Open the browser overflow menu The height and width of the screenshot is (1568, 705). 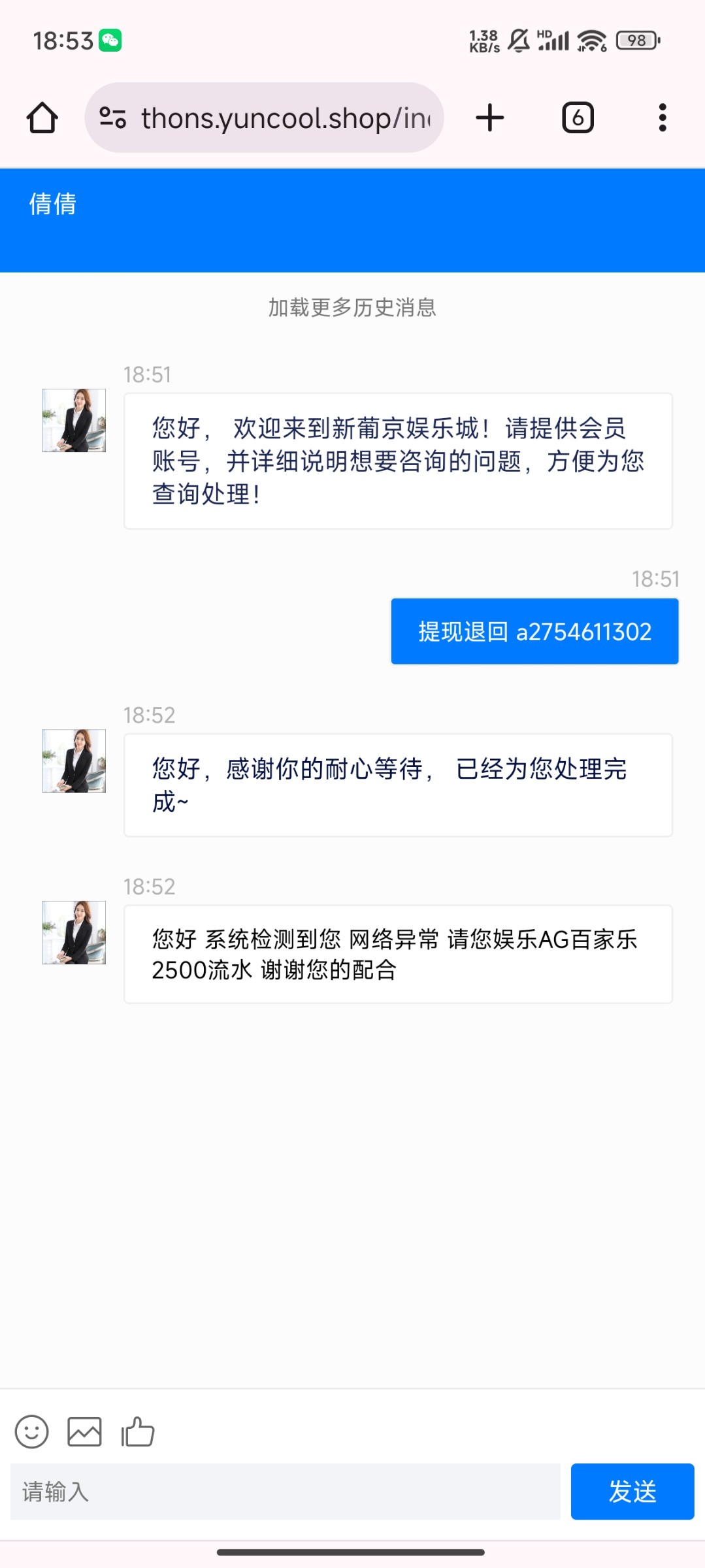coord(662,118)
